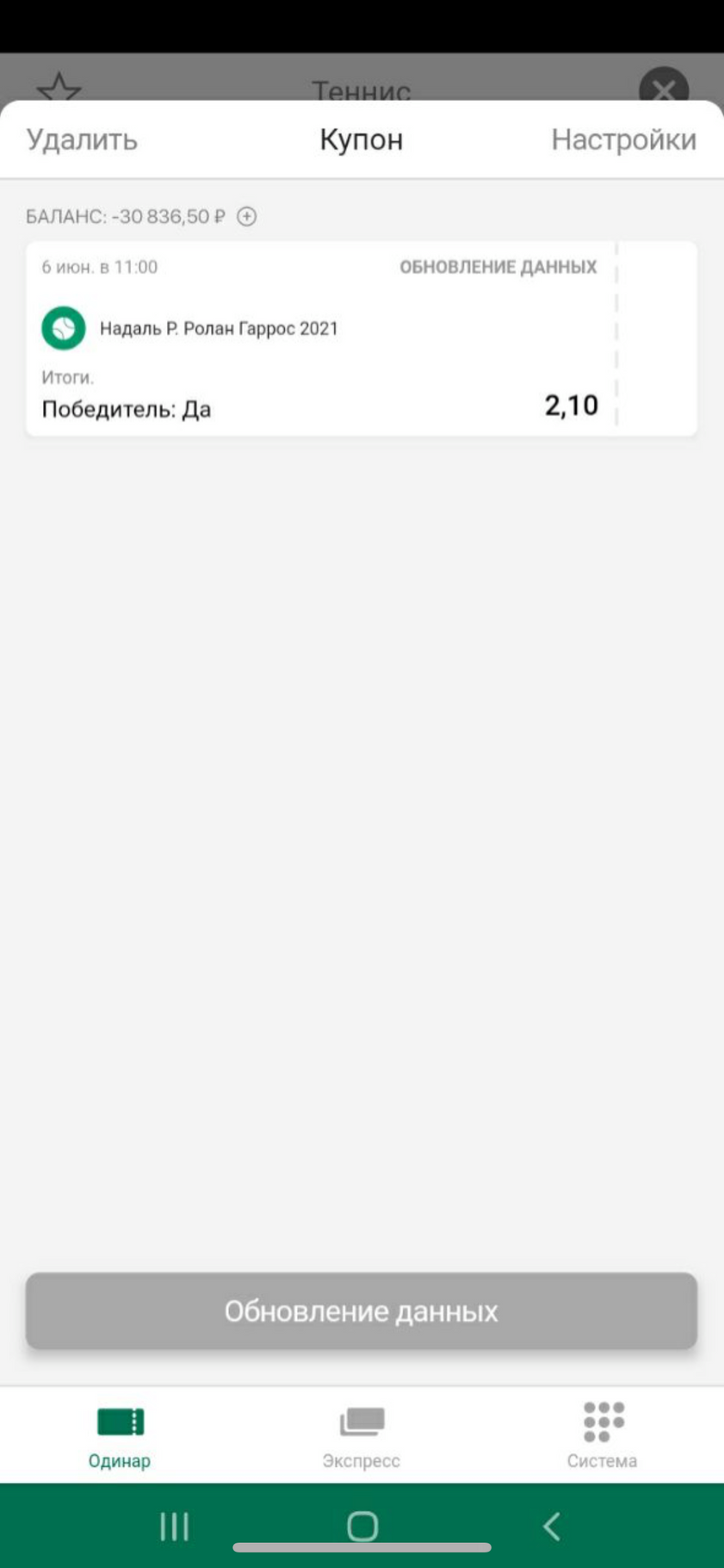Tap the Обновление данных button
Screen dimensions: 724x1568
[x=361, y=1311]
